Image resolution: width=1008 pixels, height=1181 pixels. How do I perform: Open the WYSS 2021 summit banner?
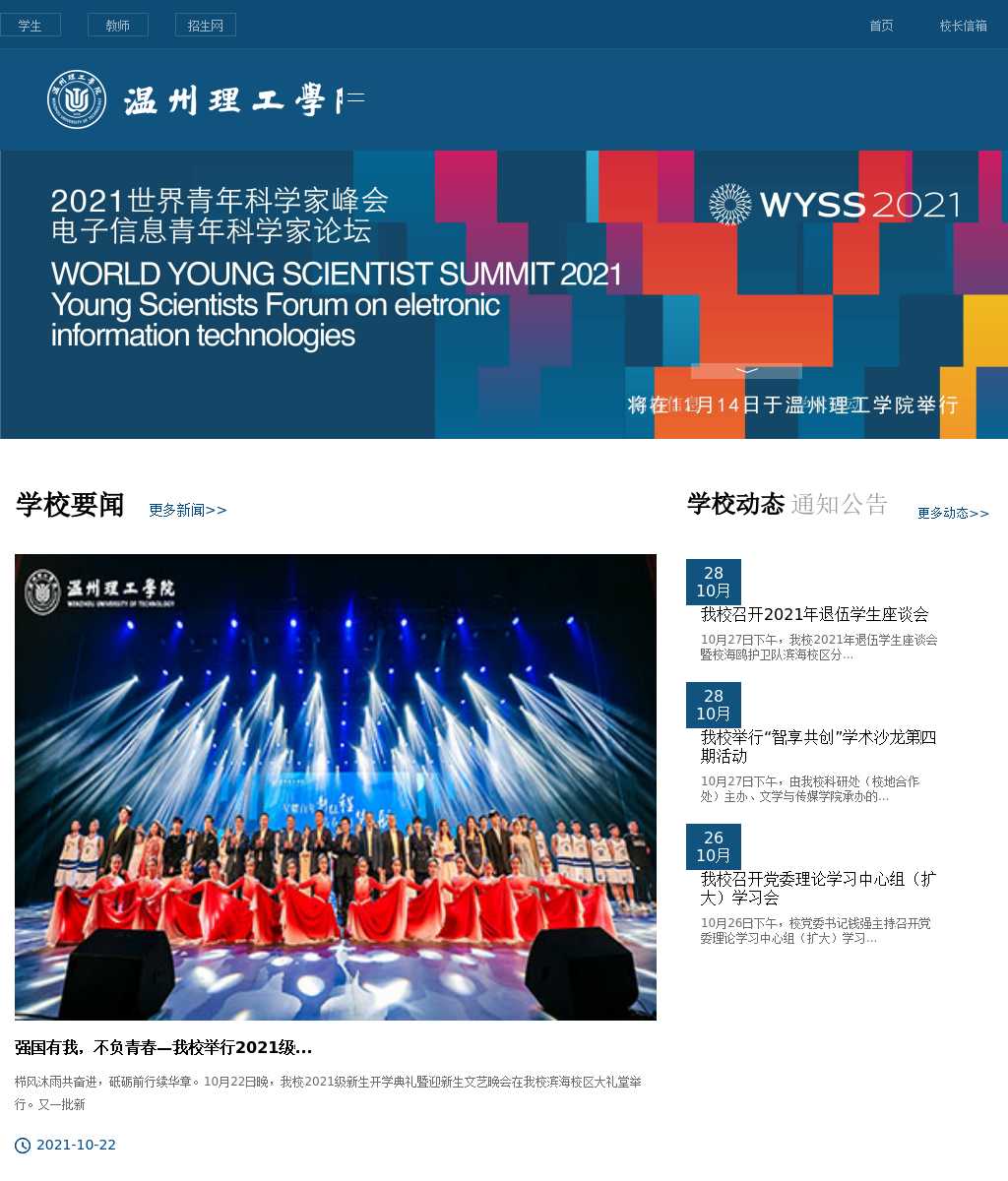coord(504,293)
